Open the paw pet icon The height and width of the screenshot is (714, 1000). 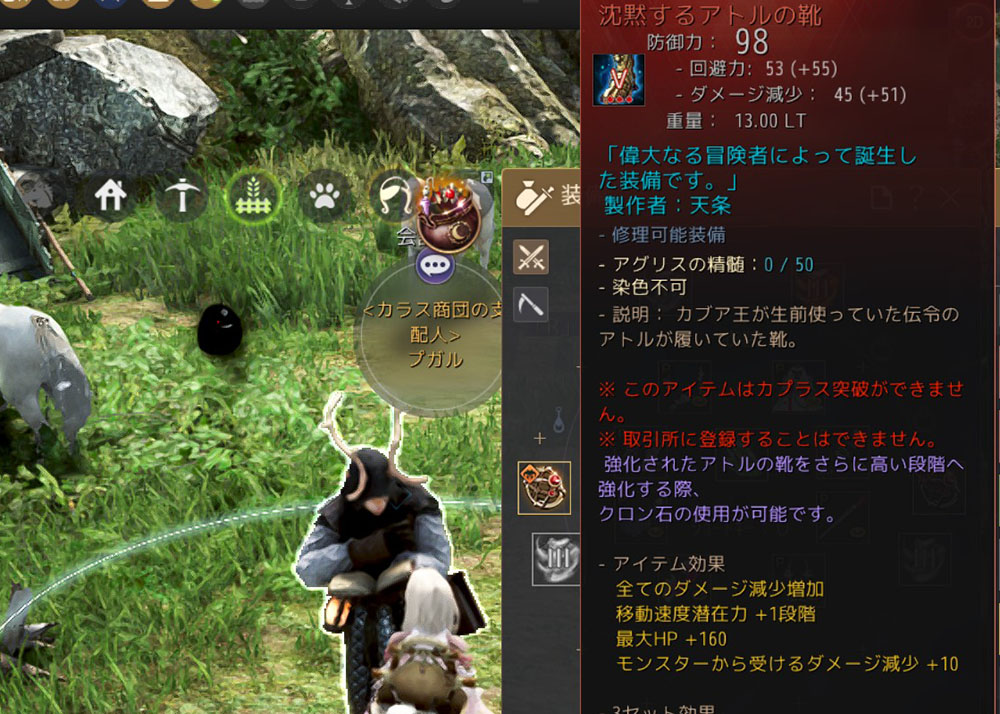click(x=321, y=197)
